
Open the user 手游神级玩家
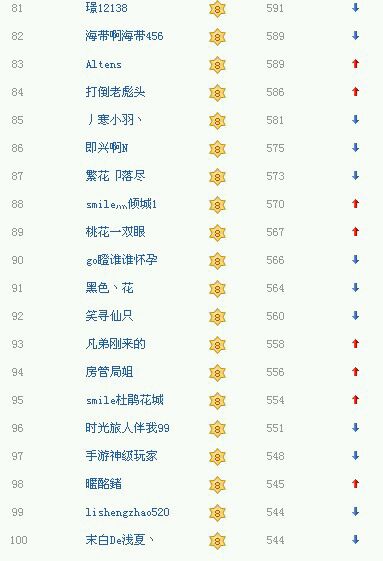click(x=121, y=456)
